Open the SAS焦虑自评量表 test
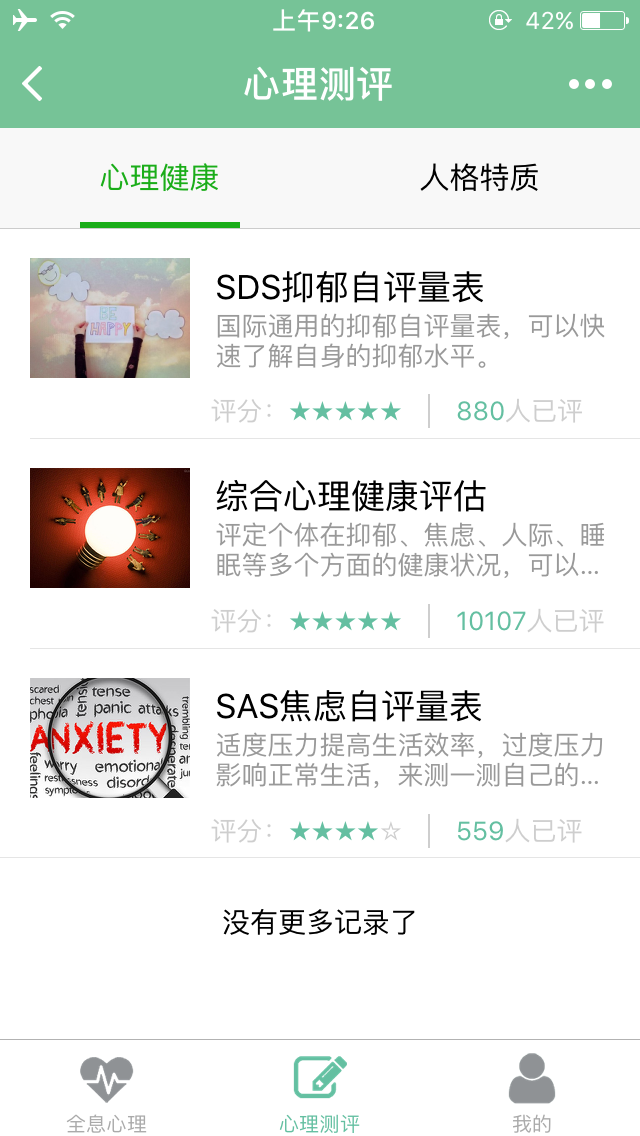Viewport: 640px width, 1136px height. click(349, 707)
